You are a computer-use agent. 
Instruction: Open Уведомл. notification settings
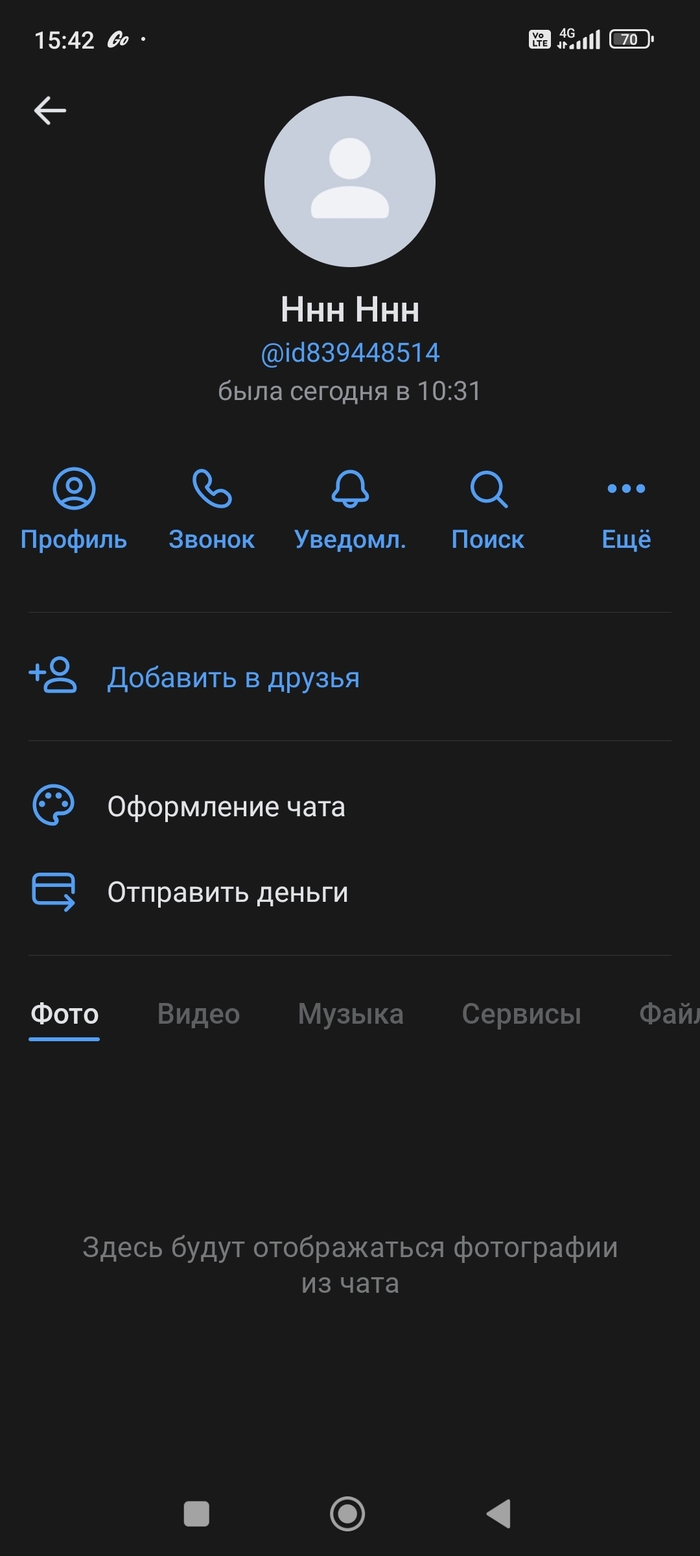(350, 509)
